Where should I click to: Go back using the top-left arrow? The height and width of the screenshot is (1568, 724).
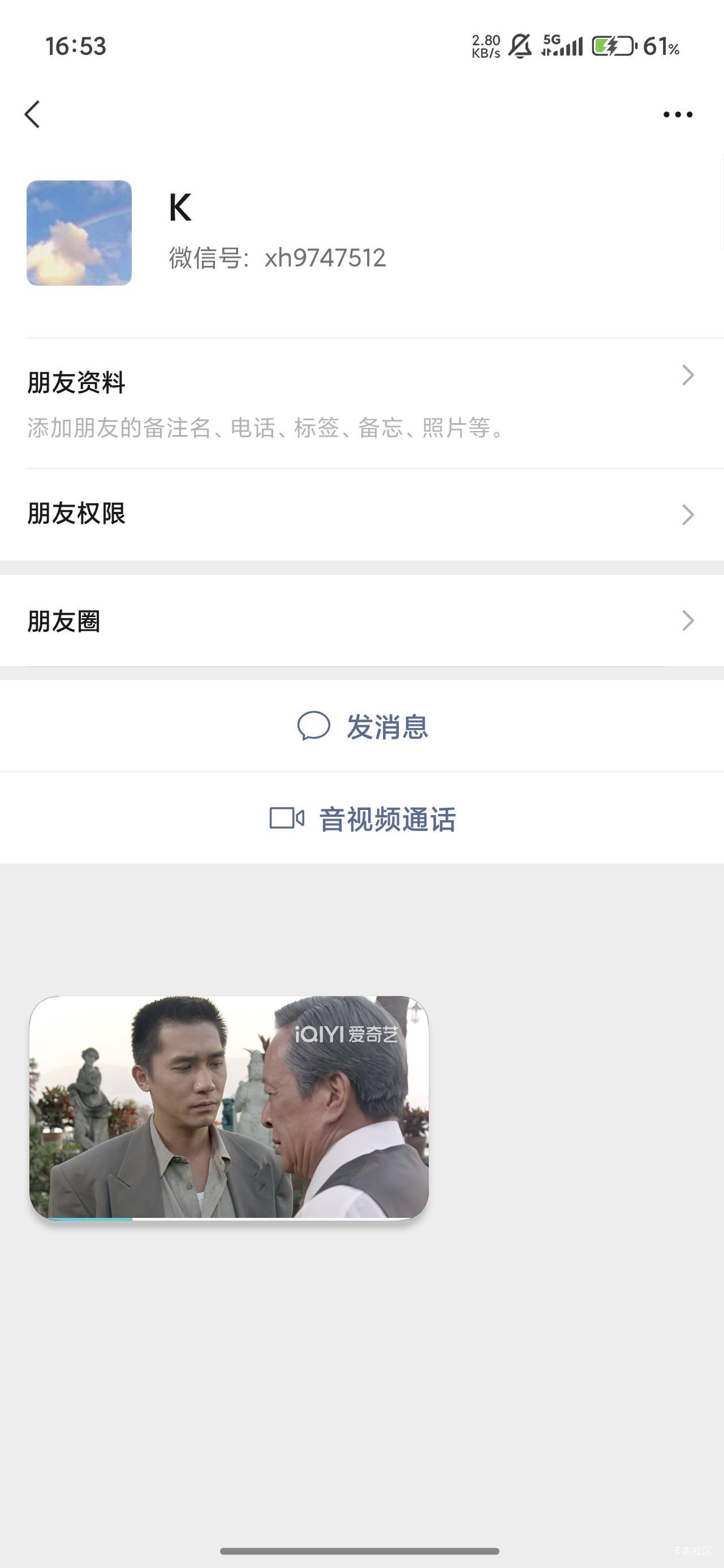[32, 114]
